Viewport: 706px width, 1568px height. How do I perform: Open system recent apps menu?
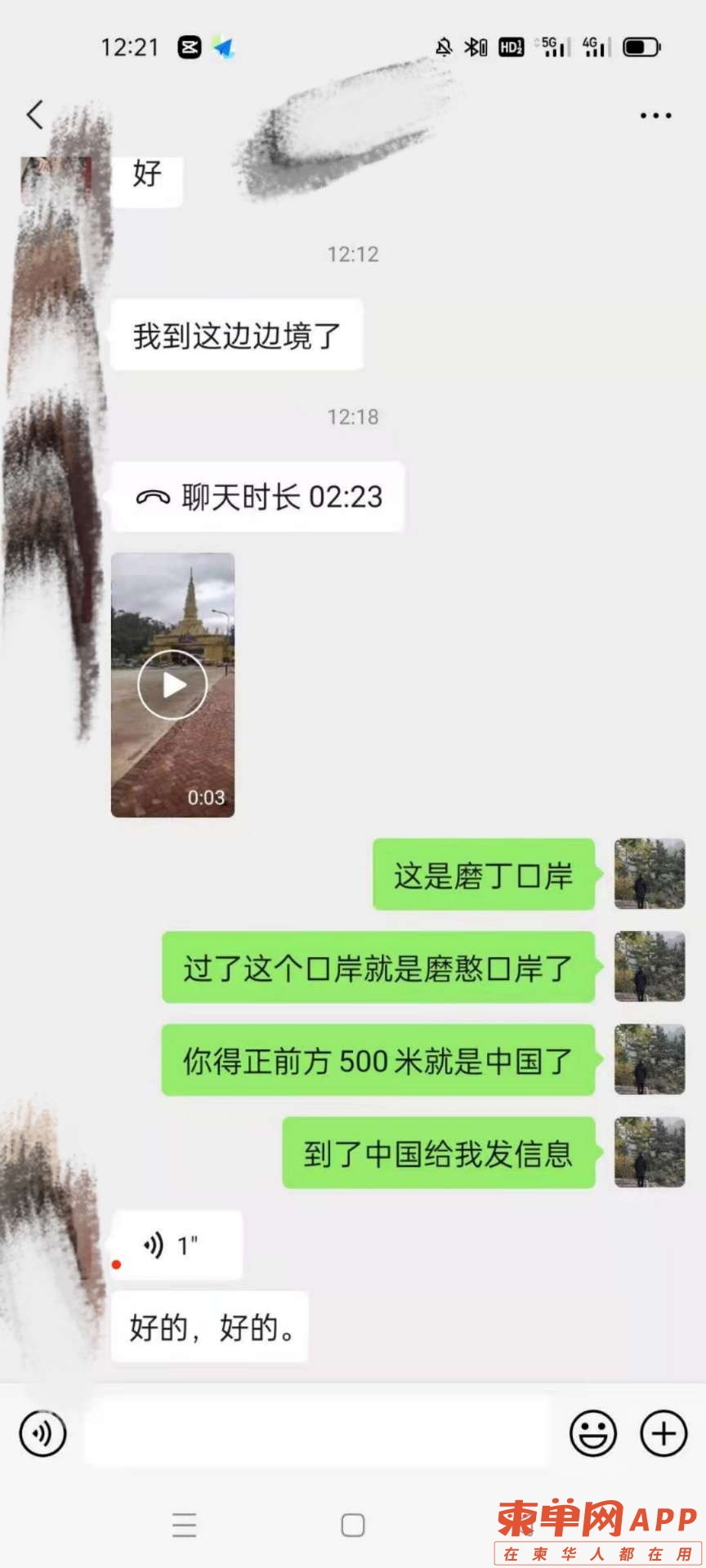click(185, 1525)
